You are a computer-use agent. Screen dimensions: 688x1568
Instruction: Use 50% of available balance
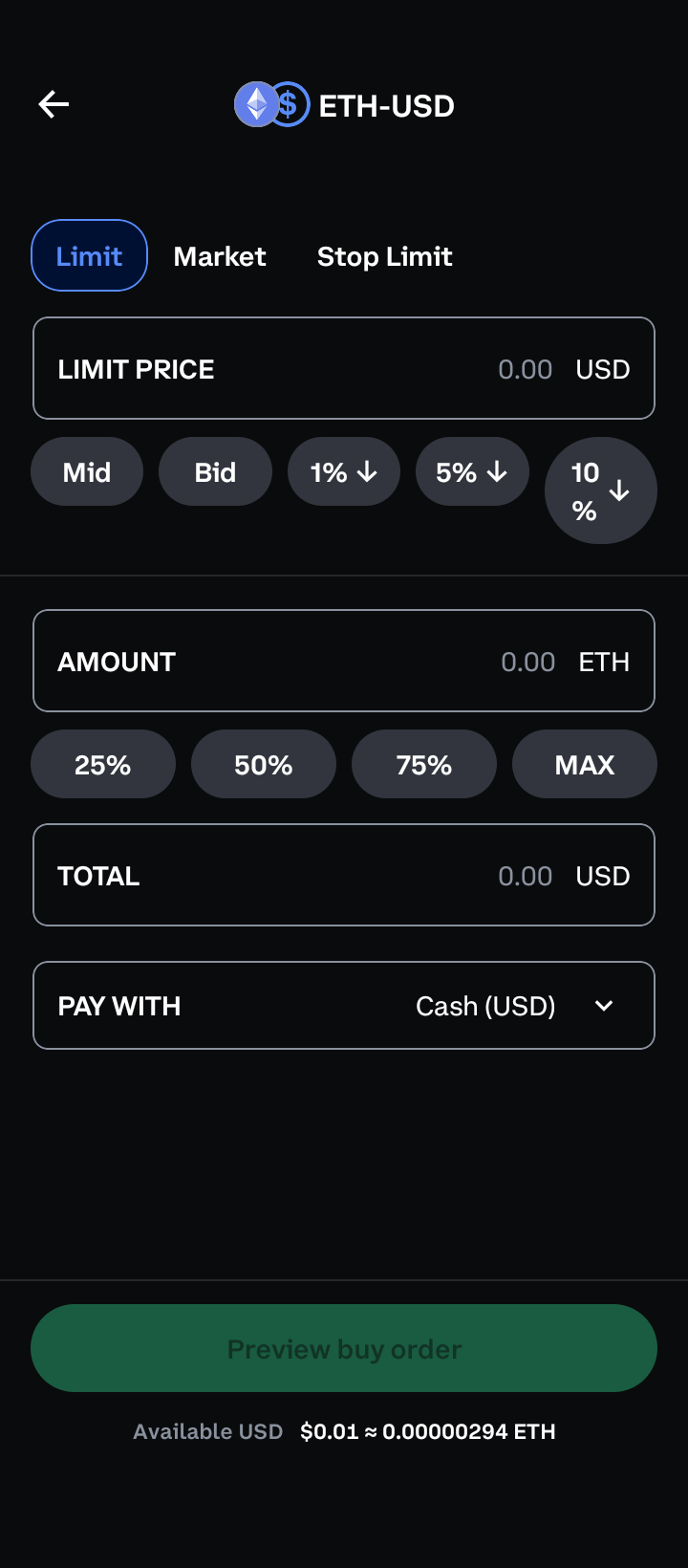pyautogui.click(x=264, y=765)
